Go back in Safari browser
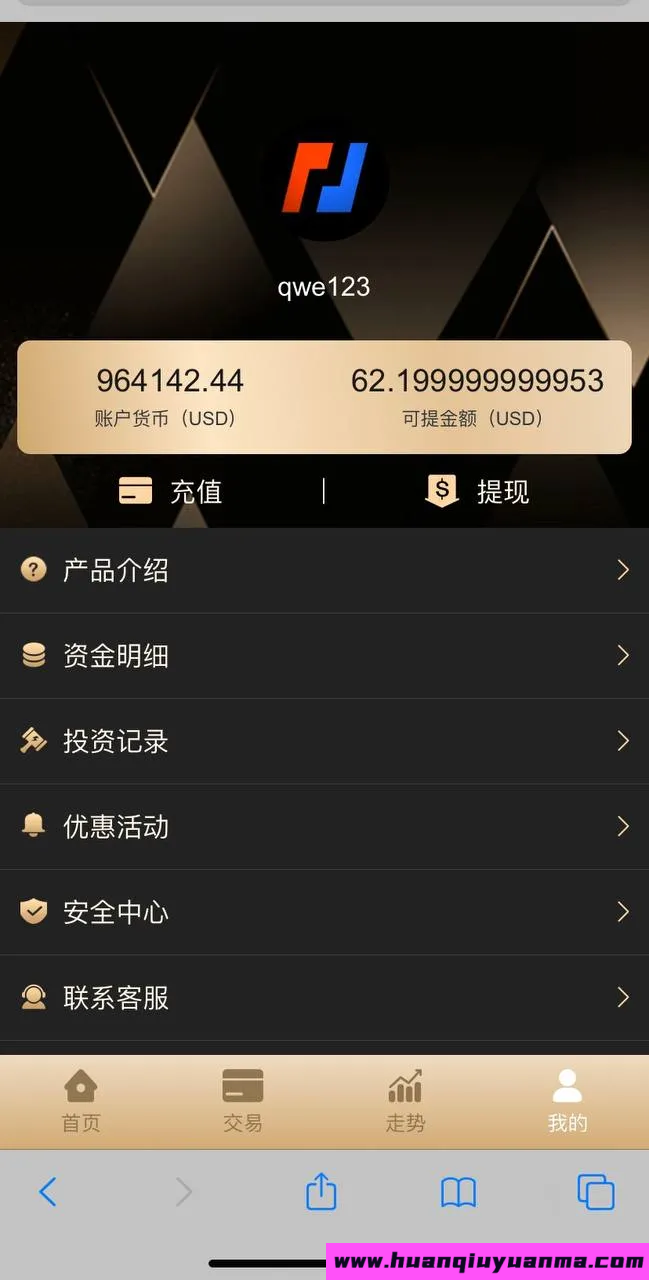This screenshot has height=1280, width=649. coord(48,1191)
